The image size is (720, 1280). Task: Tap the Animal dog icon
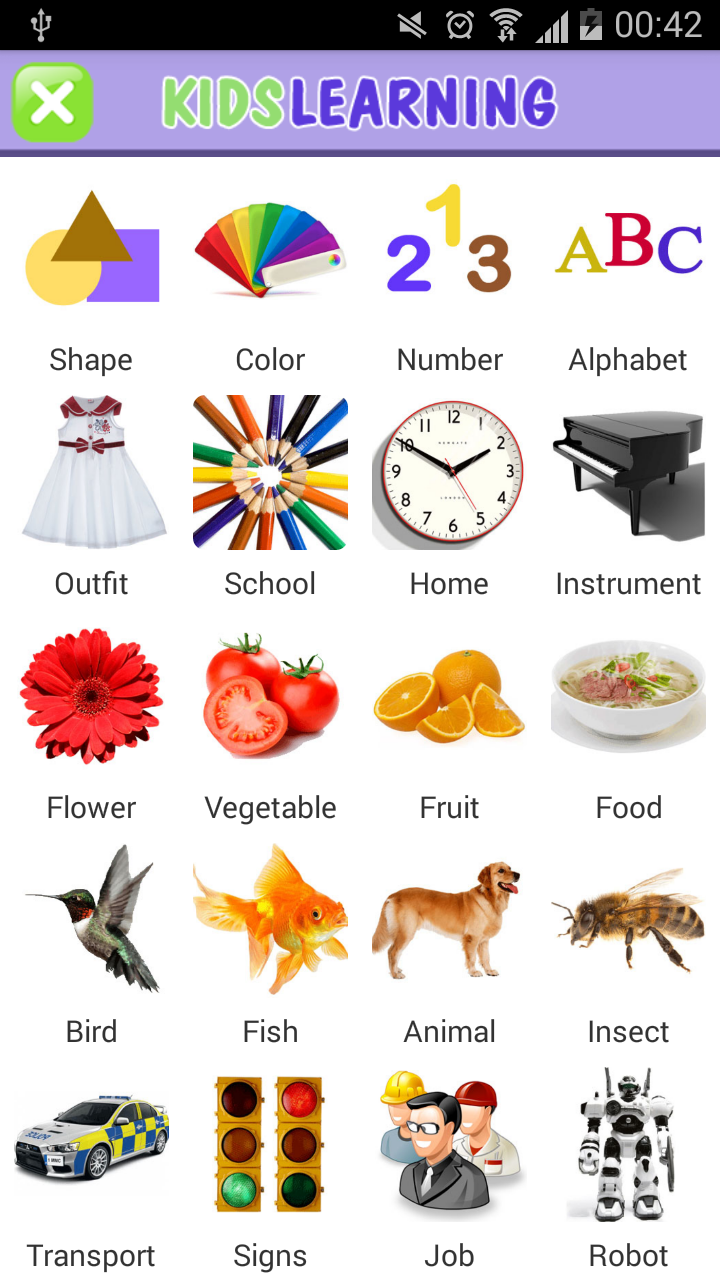(449, 918)
